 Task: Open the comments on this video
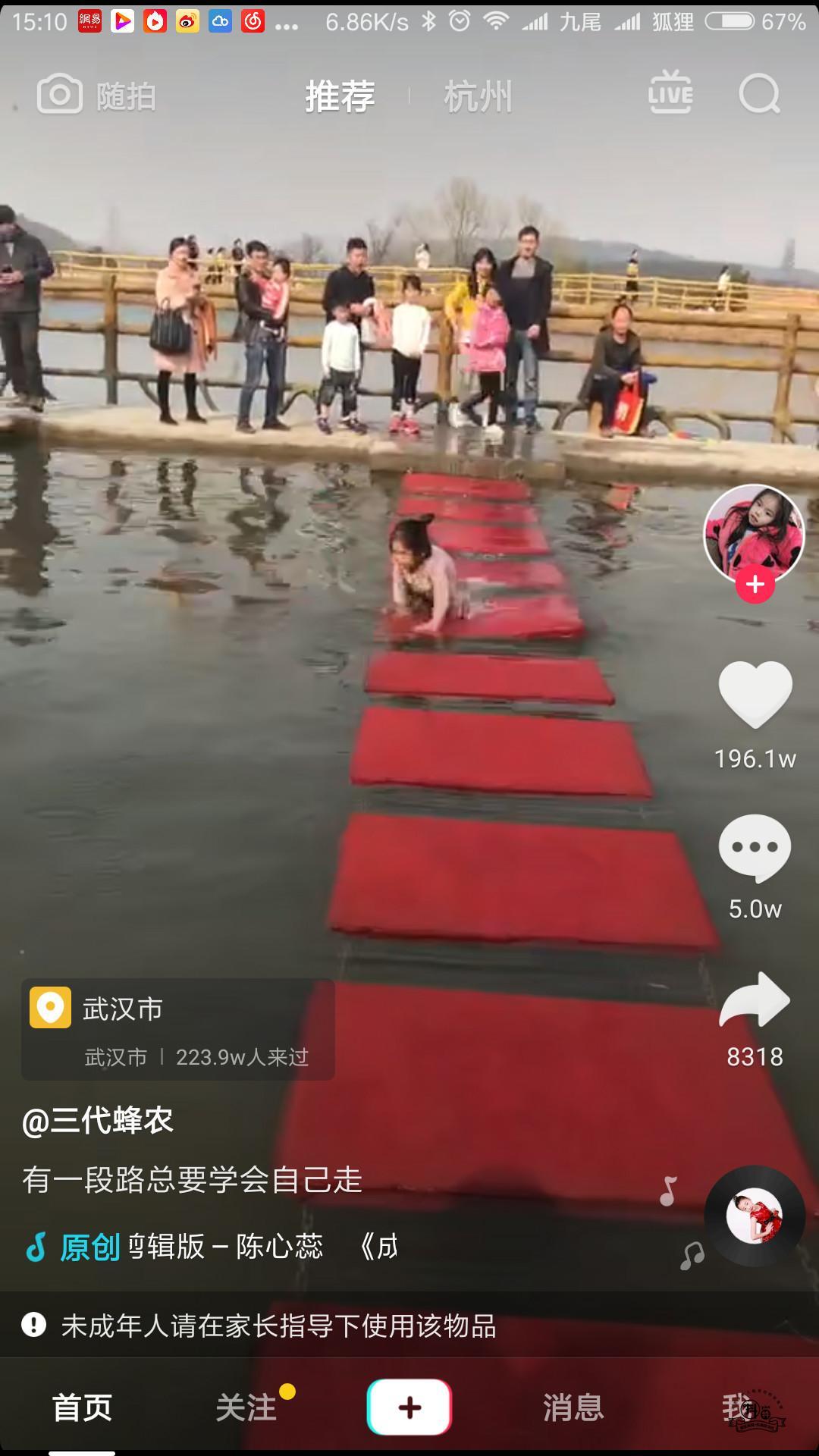click(755, 849)
